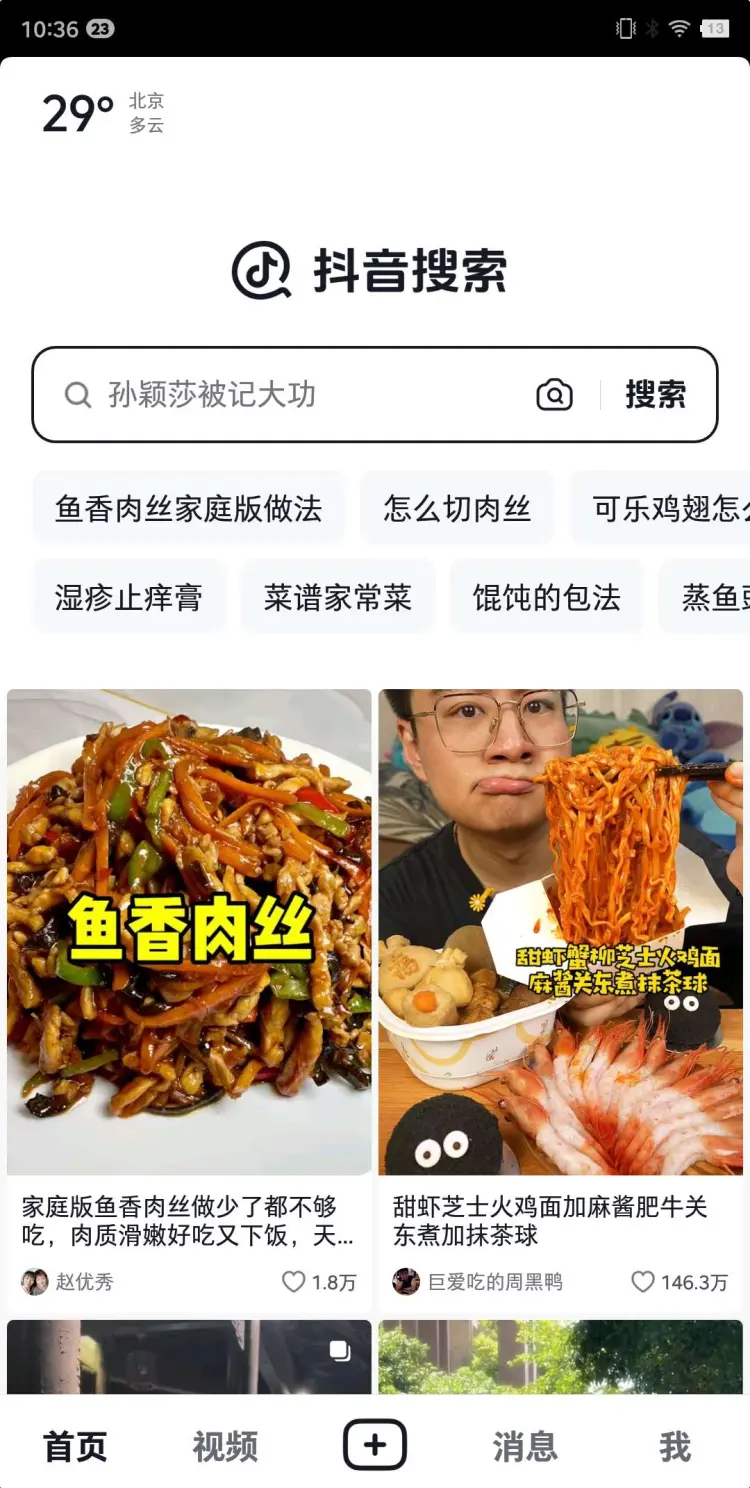750x1488 pixels.
Task: Tap the camera search icon
Action: 554,395
